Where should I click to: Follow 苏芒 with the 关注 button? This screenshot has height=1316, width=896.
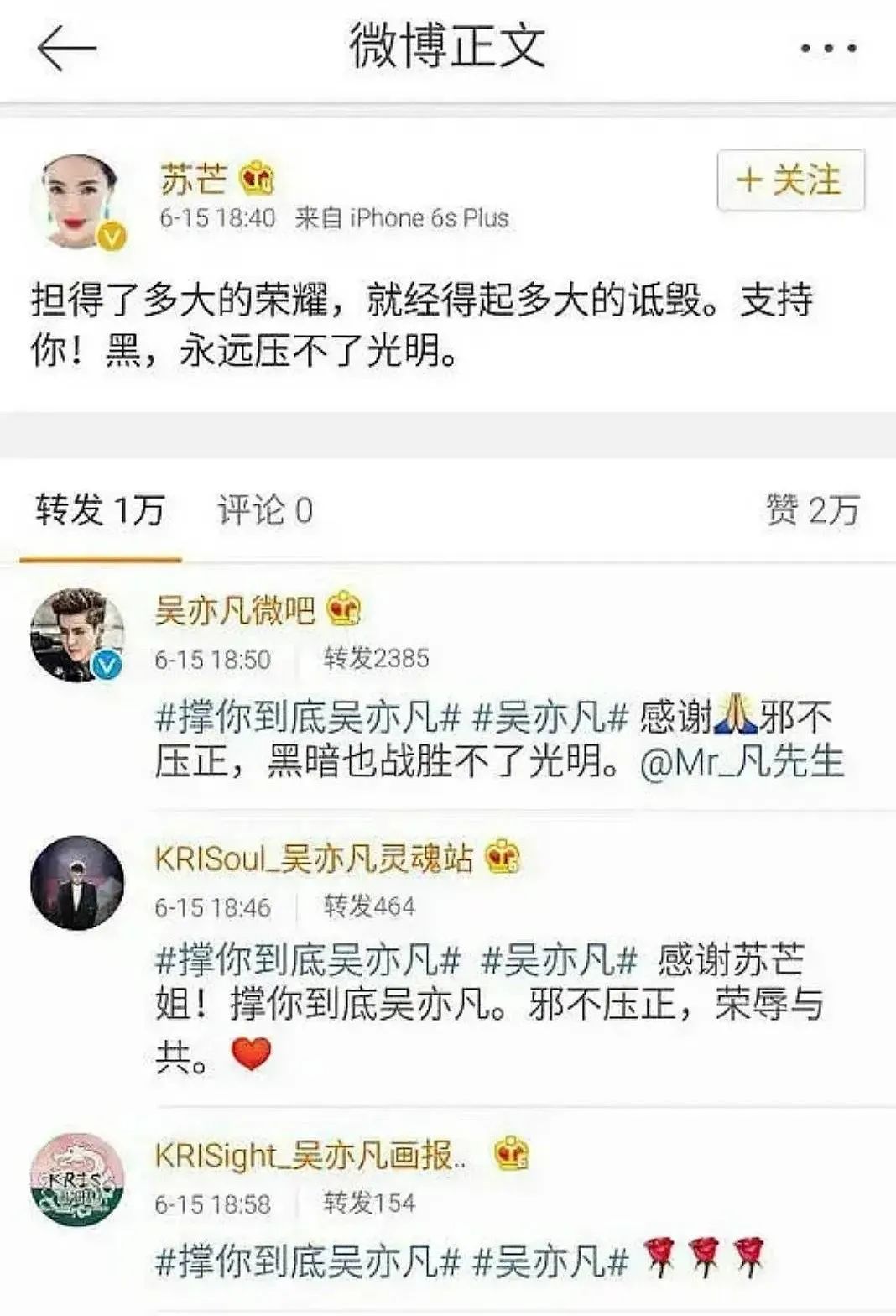coord(790,180)
